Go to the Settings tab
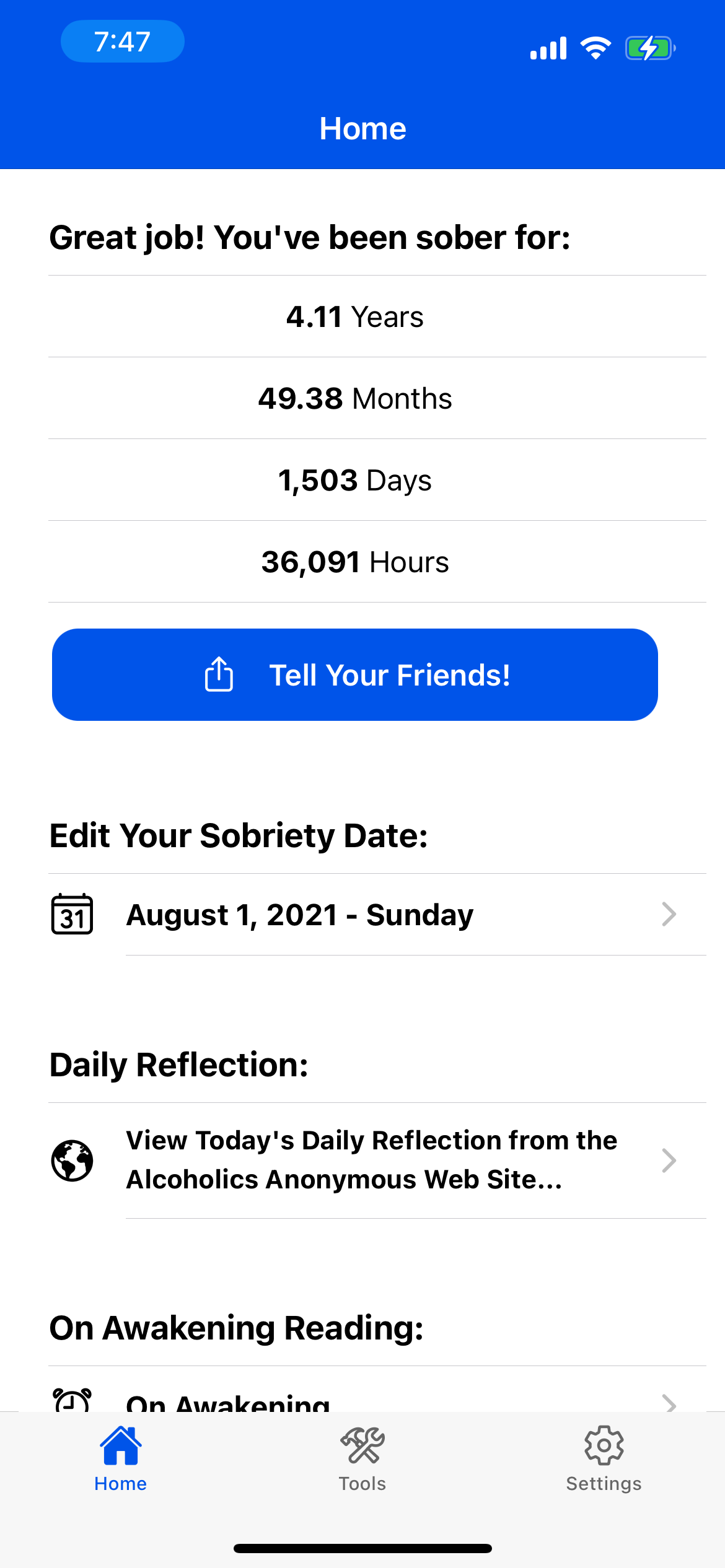Screen dimensions: 725x1568 (604, 1459)
